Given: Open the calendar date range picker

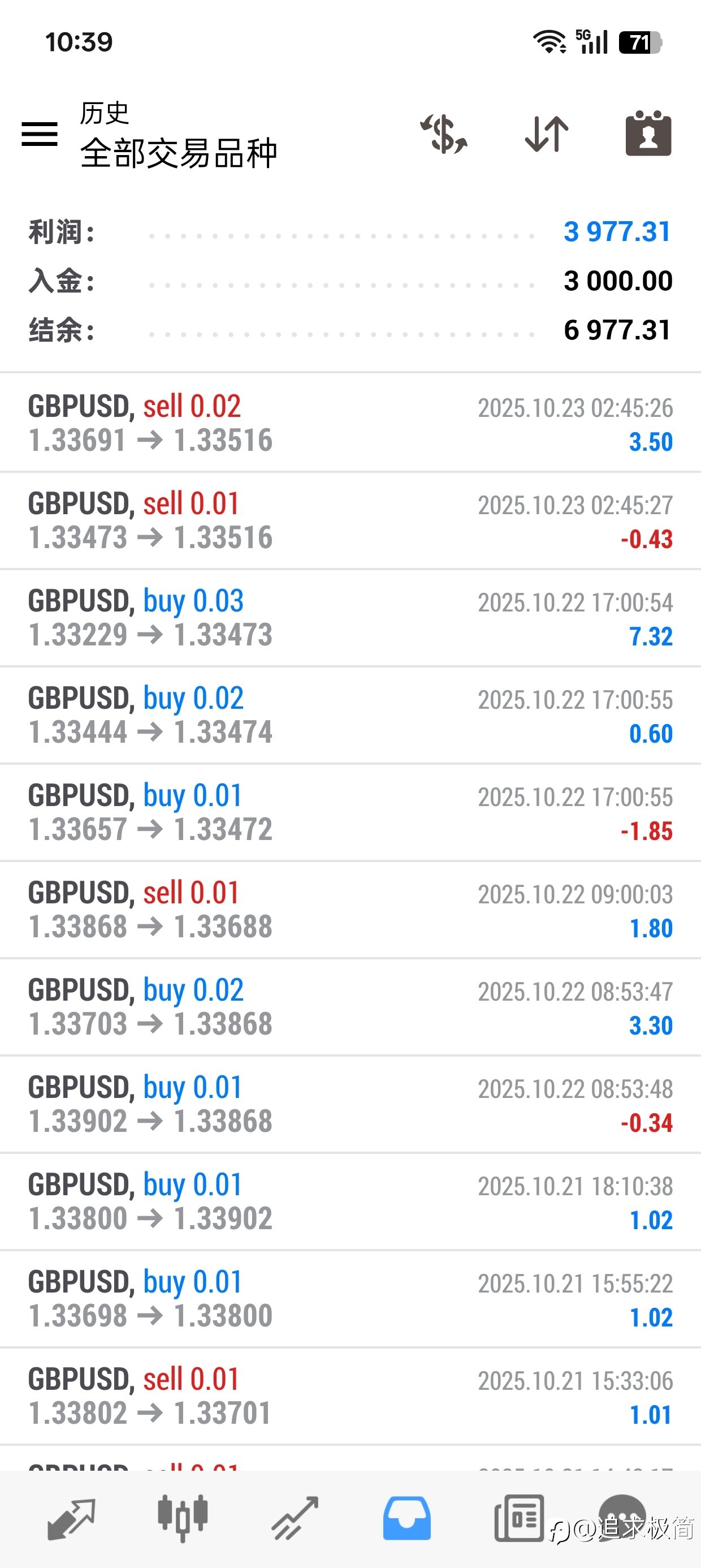Looking at the screenshot, I should coord(648,134).
